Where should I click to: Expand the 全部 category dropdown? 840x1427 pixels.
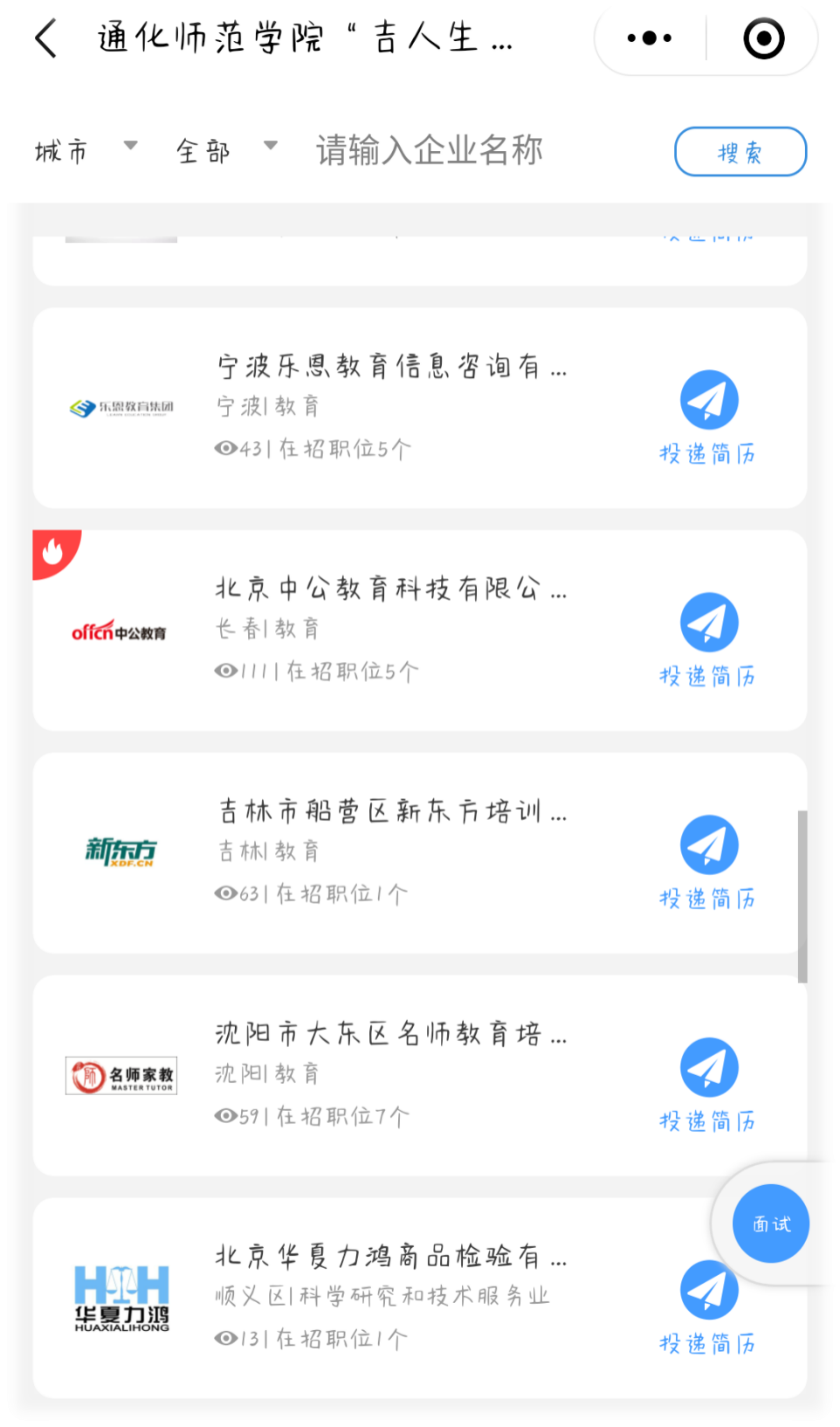point(226,150)
